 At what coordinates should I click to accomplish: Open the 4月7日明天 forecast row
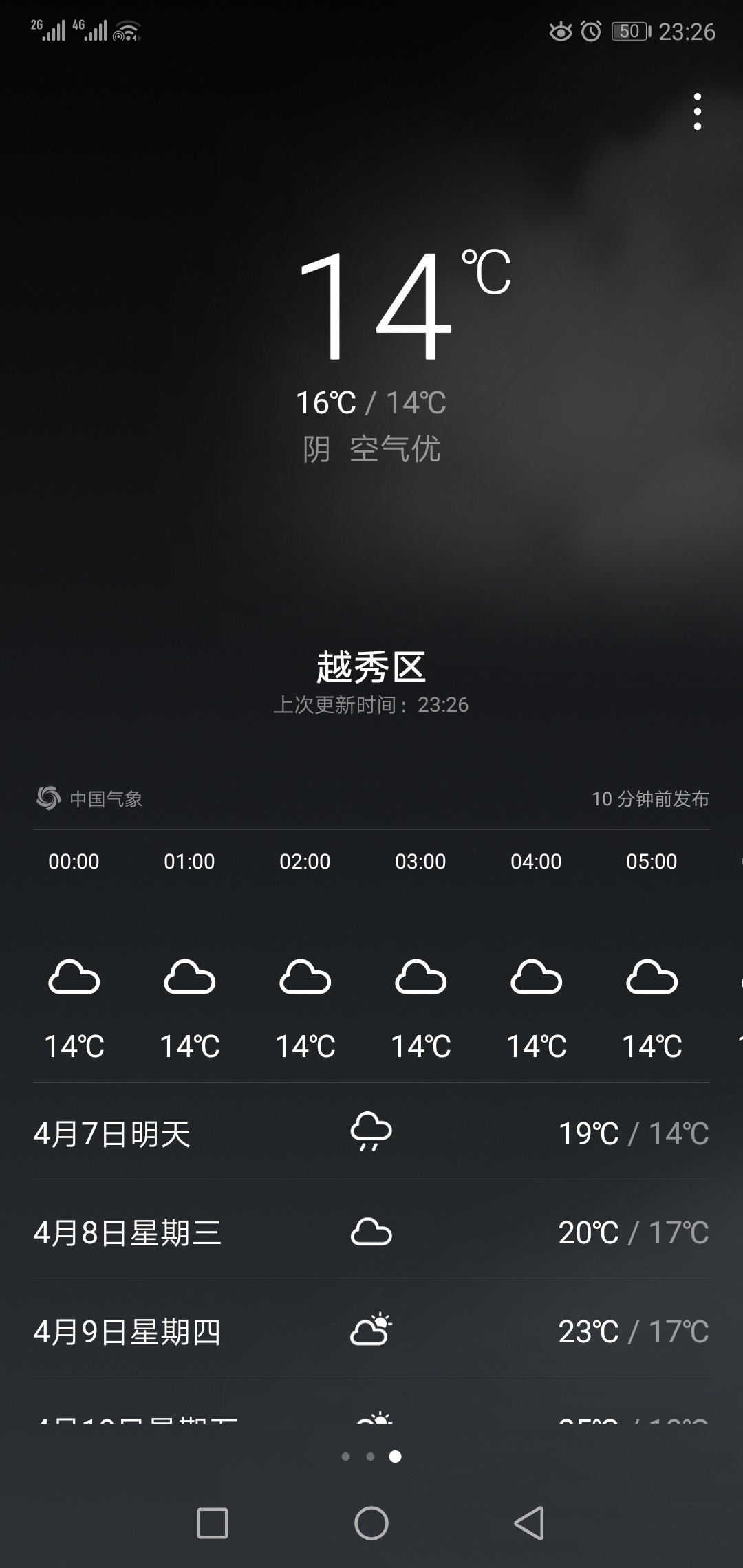pos(371,1133)
